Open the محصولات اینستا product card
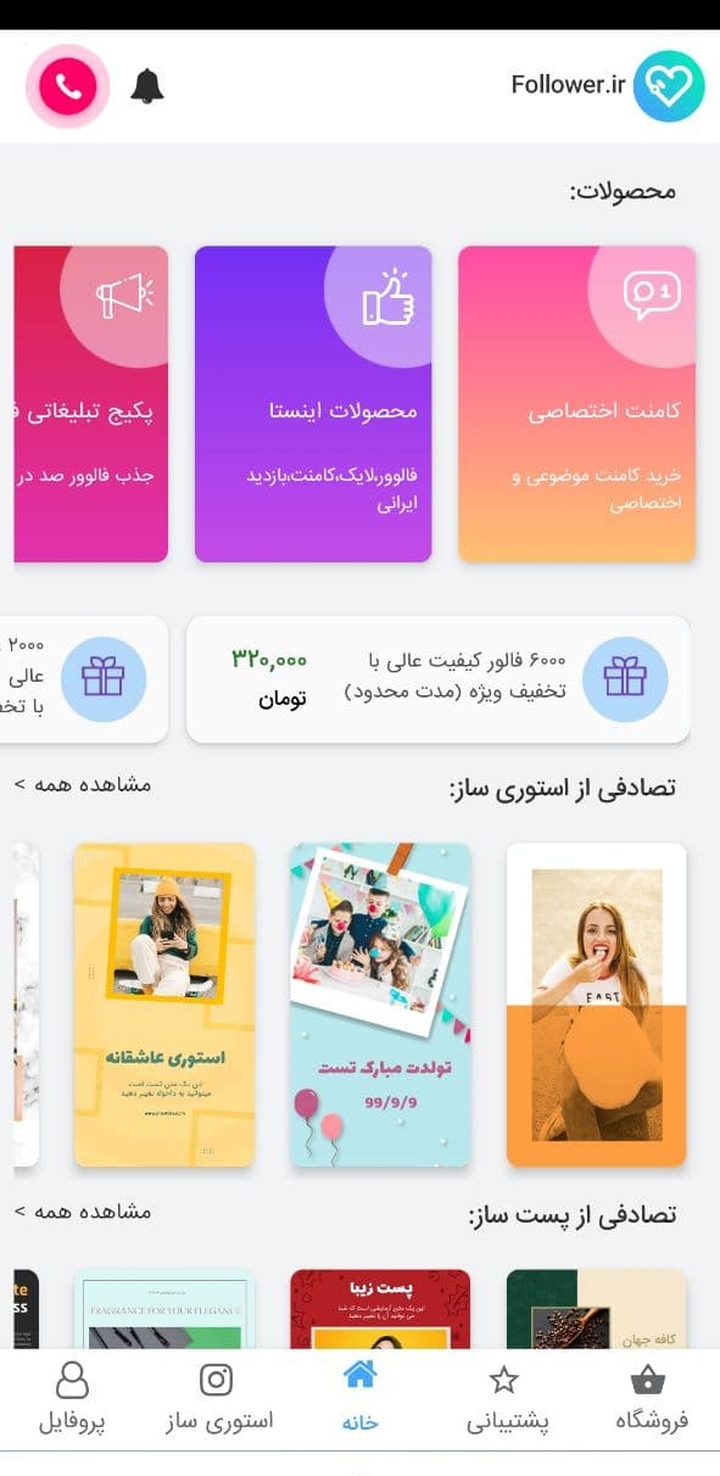The width and height of the screenshot is (720, 1476). click(x=313, y=404)
